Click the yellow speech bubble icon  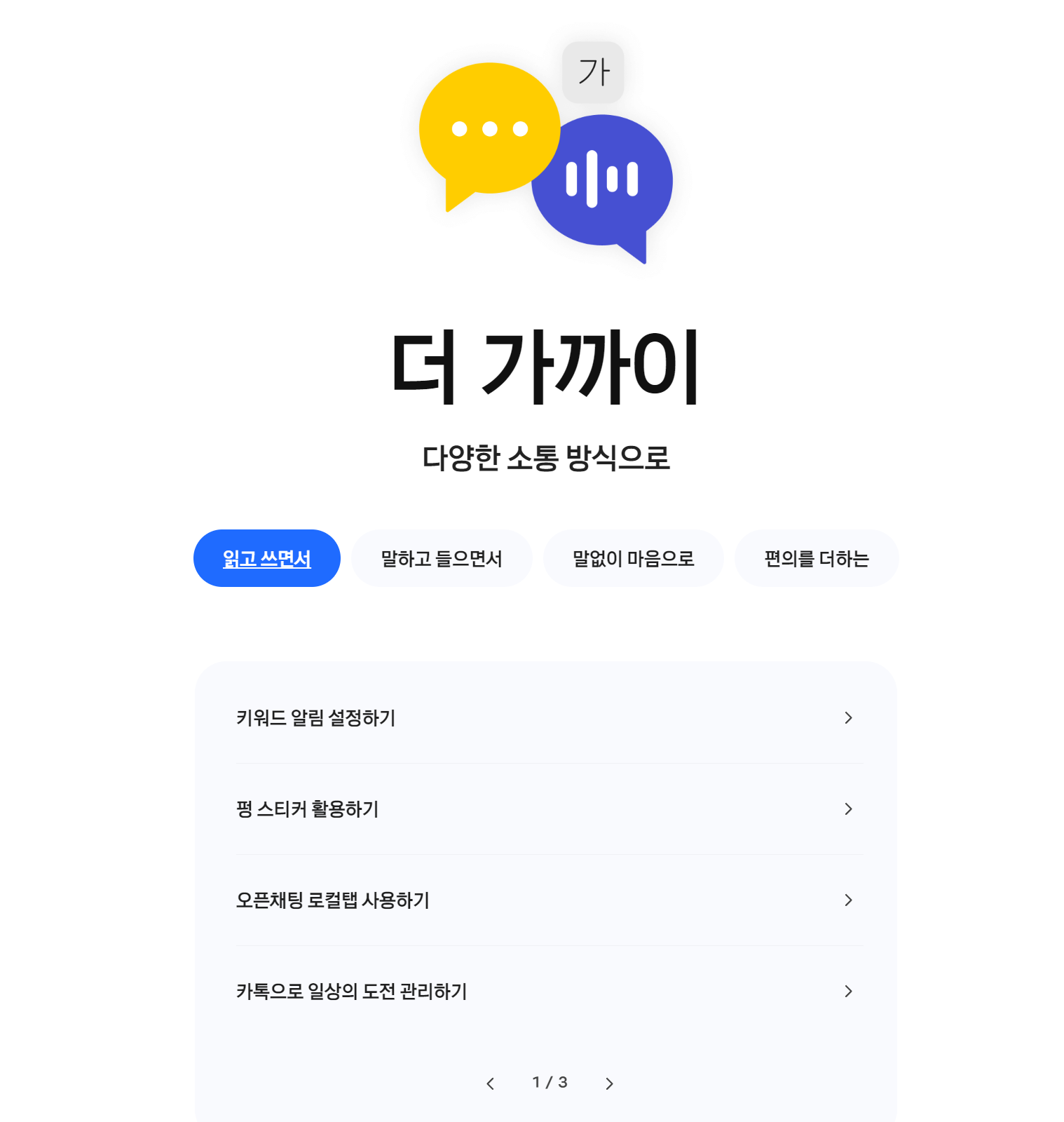pos(489,130)
